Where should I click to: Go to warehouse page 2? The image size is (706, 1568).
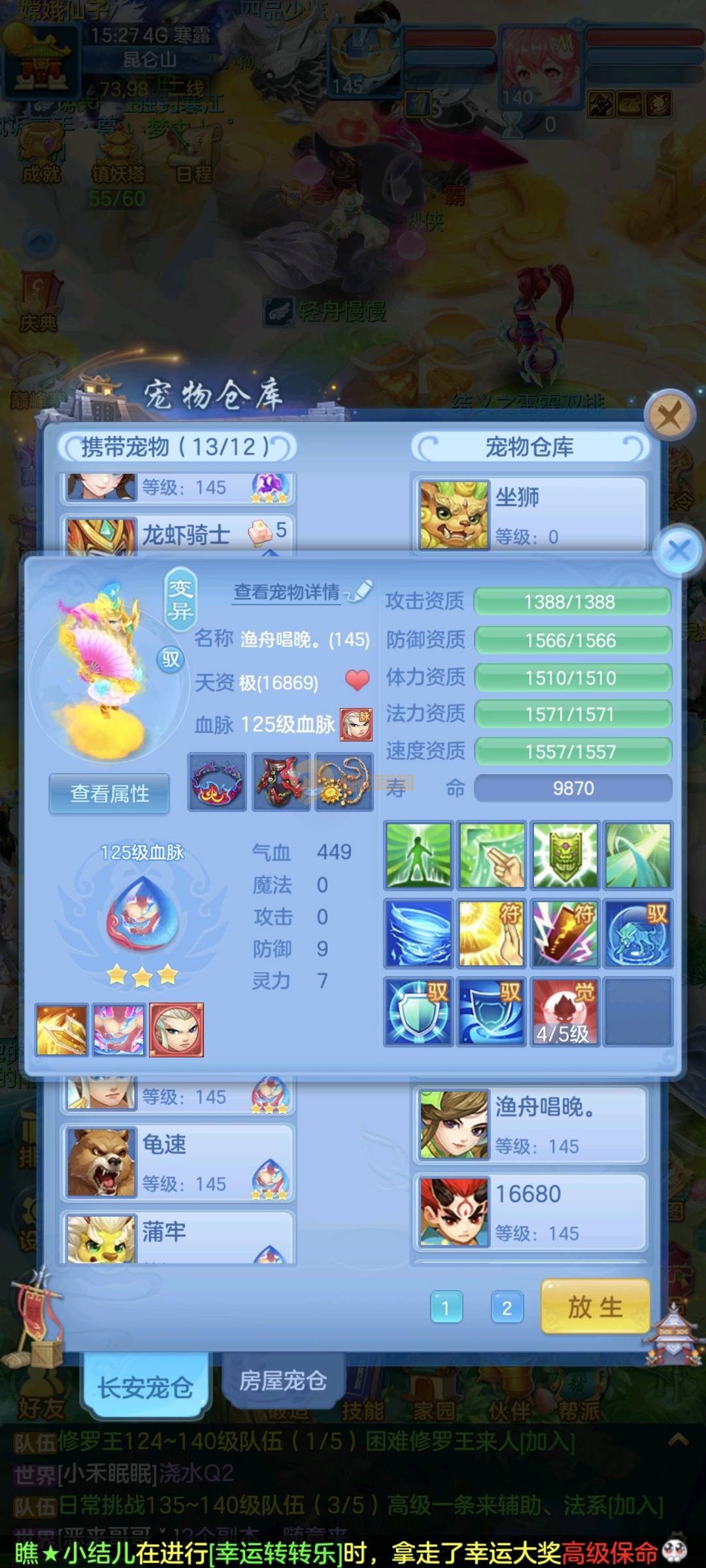pyautogui.click(x=507, y=1308)
